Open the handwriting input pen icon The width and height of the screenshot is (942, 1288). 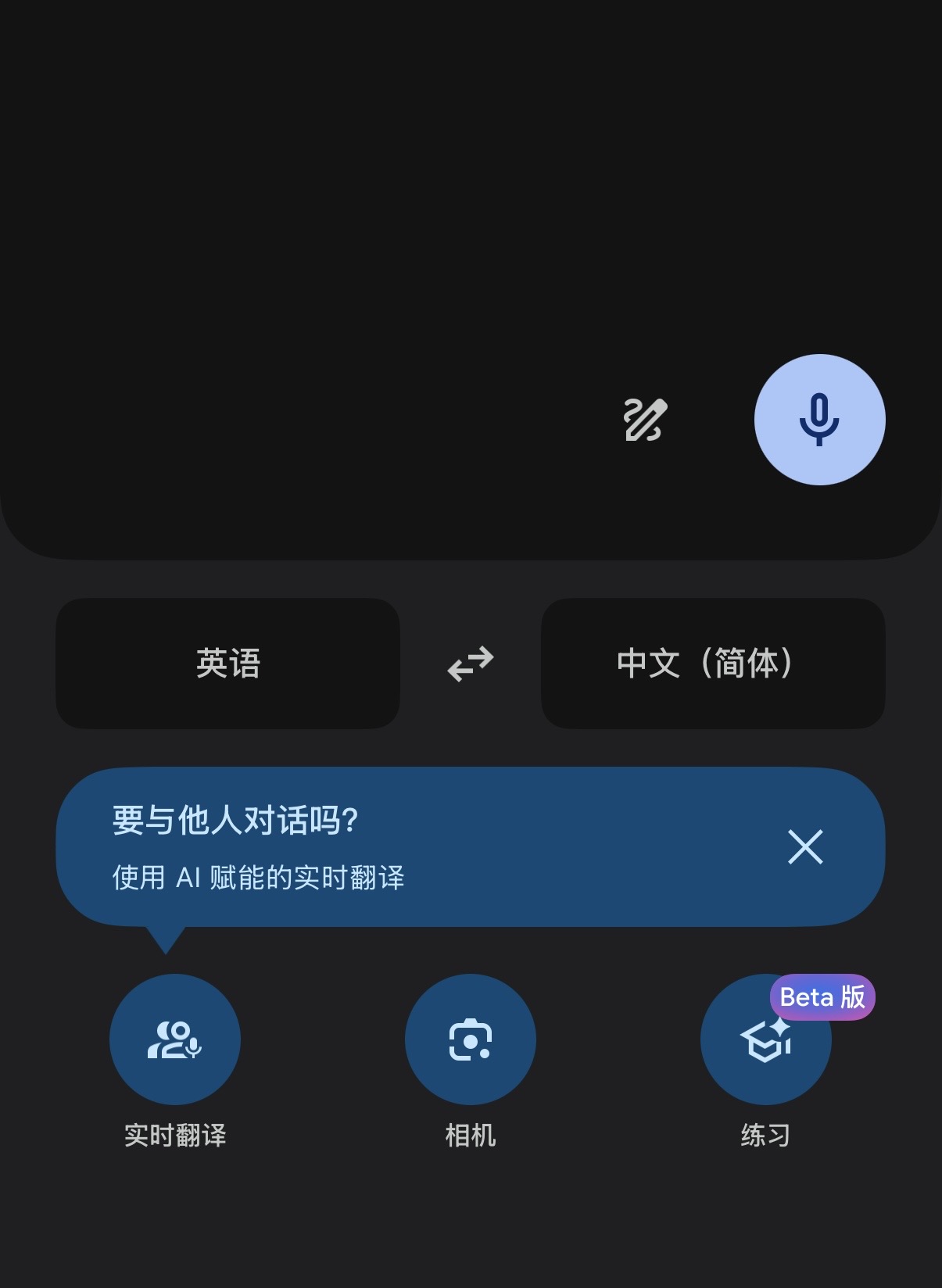coord(645,420)
